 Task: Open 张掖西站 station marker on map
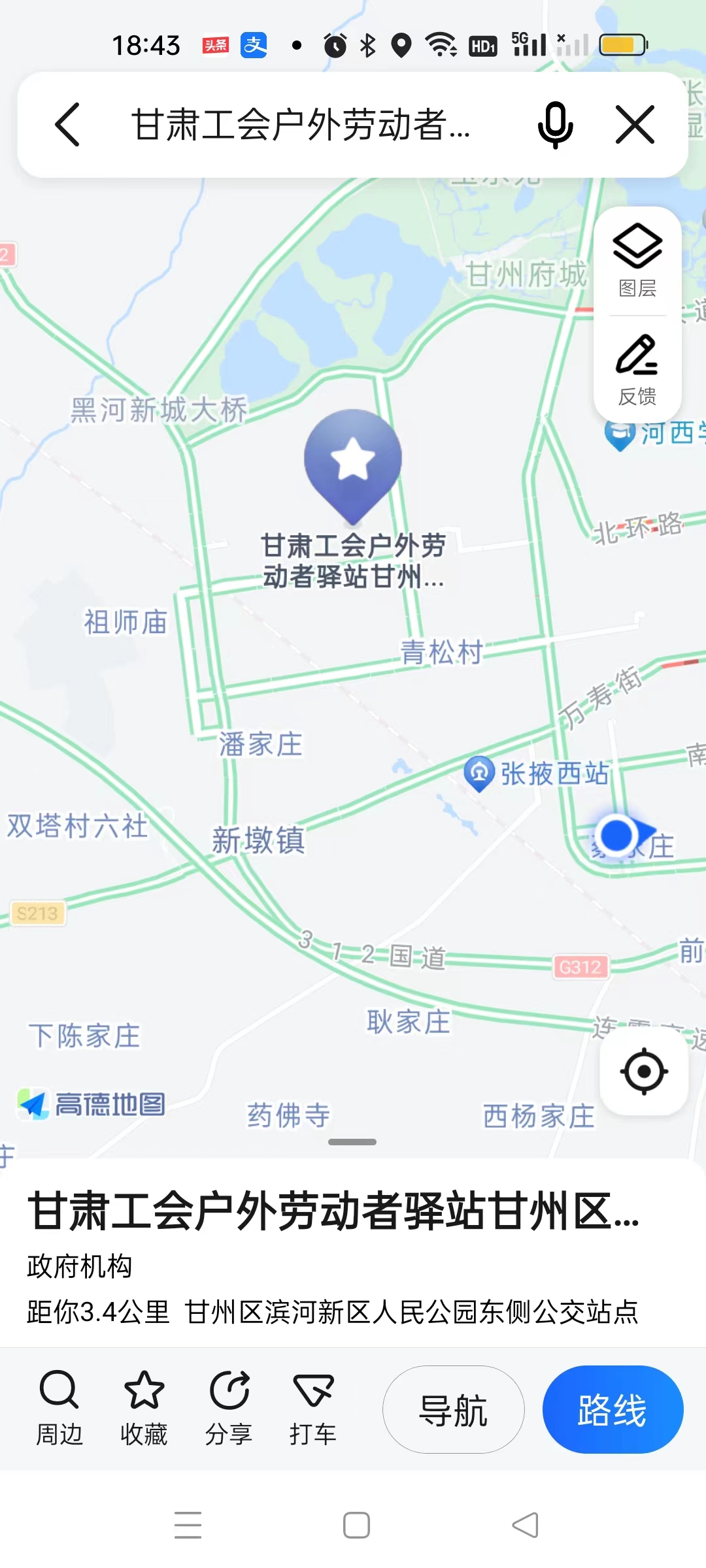(x=479, y=774)
